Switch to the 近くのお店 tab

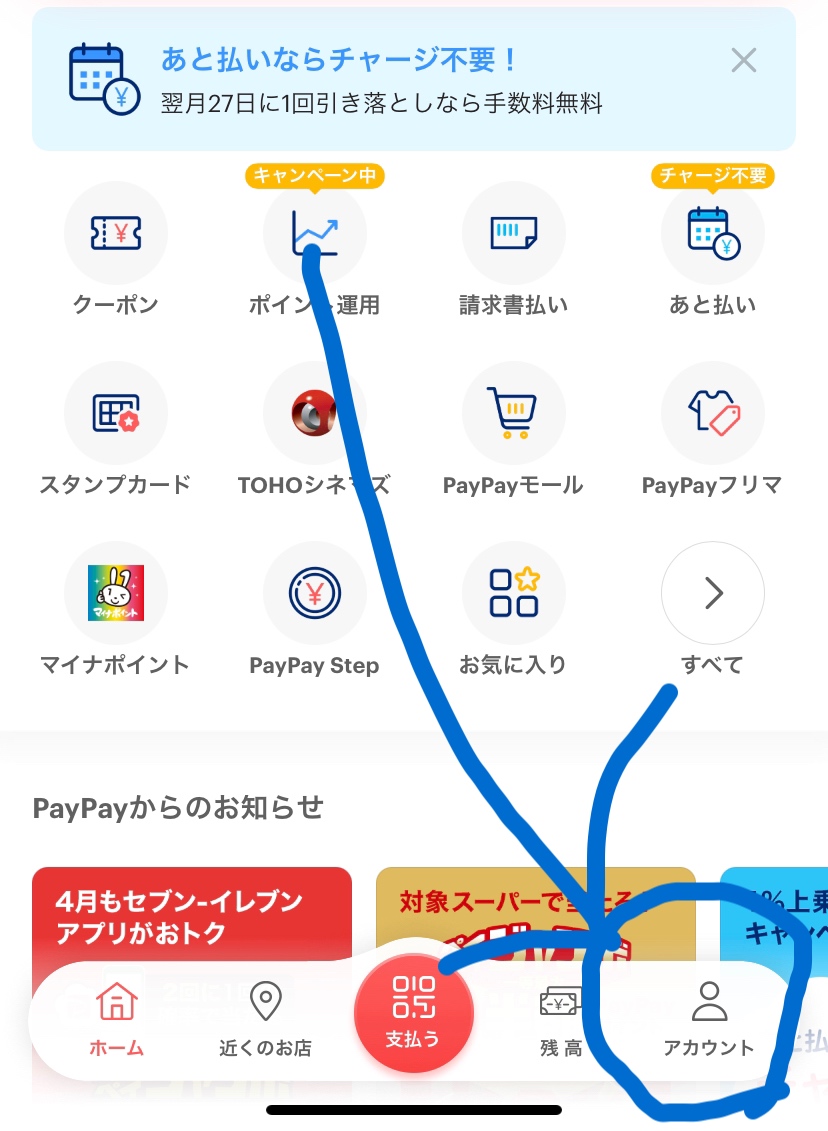click(265, 1018)
